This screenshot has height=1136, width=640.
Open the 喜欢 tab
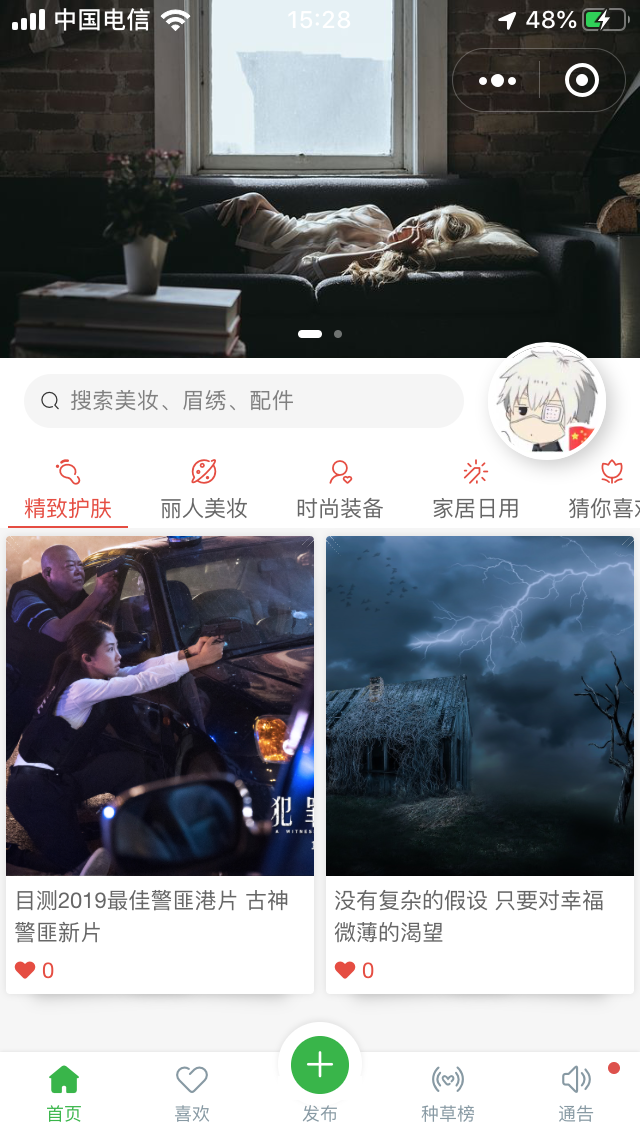coord(192,1093)
